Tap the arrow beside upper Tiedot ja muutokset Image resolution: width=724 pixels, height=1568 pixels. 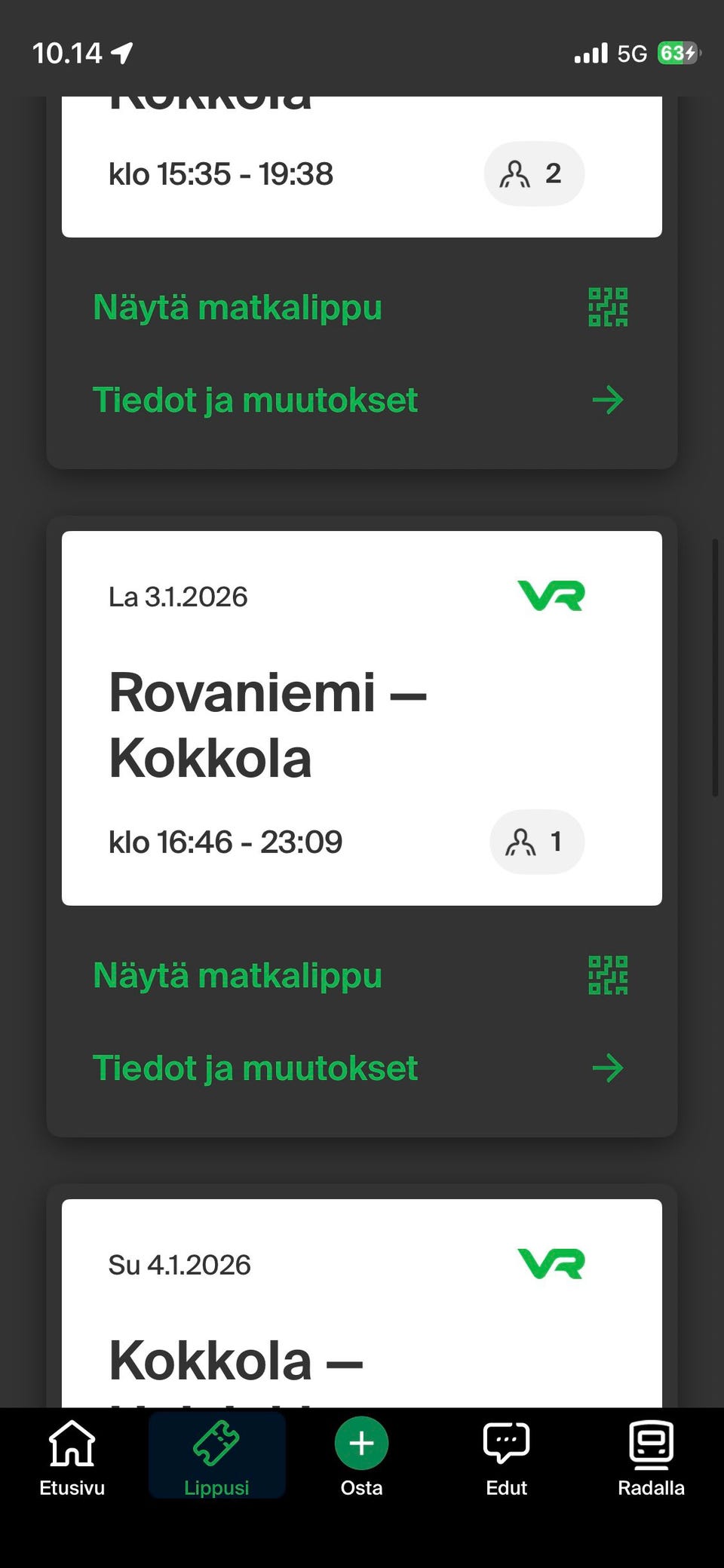(x=608, y=400)
